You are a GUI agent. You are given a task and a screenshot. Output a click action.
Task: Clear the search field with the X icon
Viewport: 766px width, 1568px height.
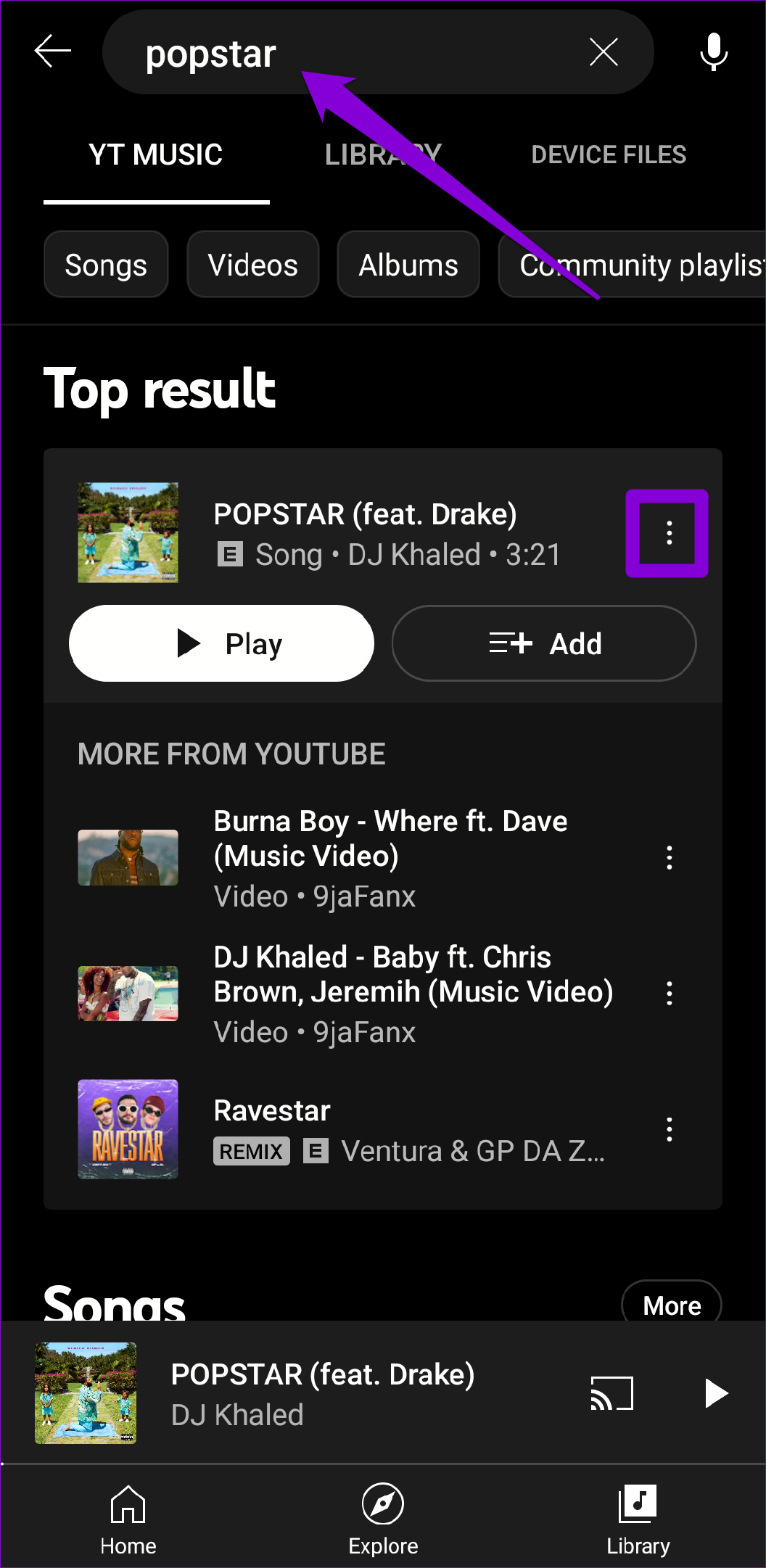pos(604,51)
